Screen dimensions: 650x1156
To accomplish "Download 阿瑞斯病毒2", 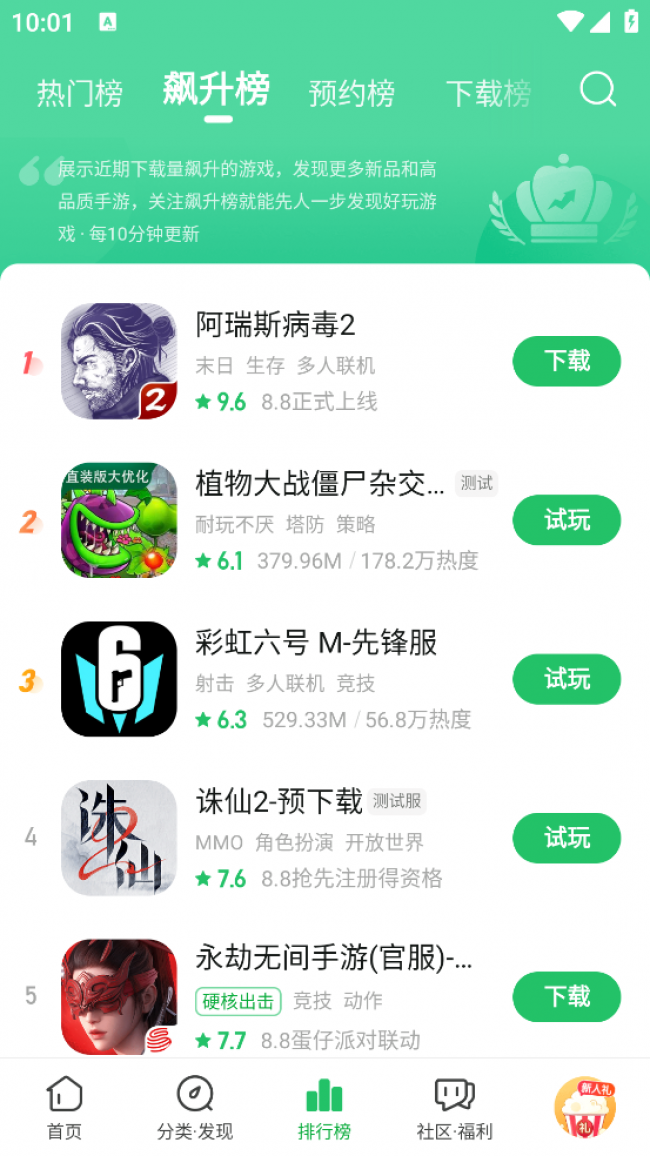I will [567, 361].
